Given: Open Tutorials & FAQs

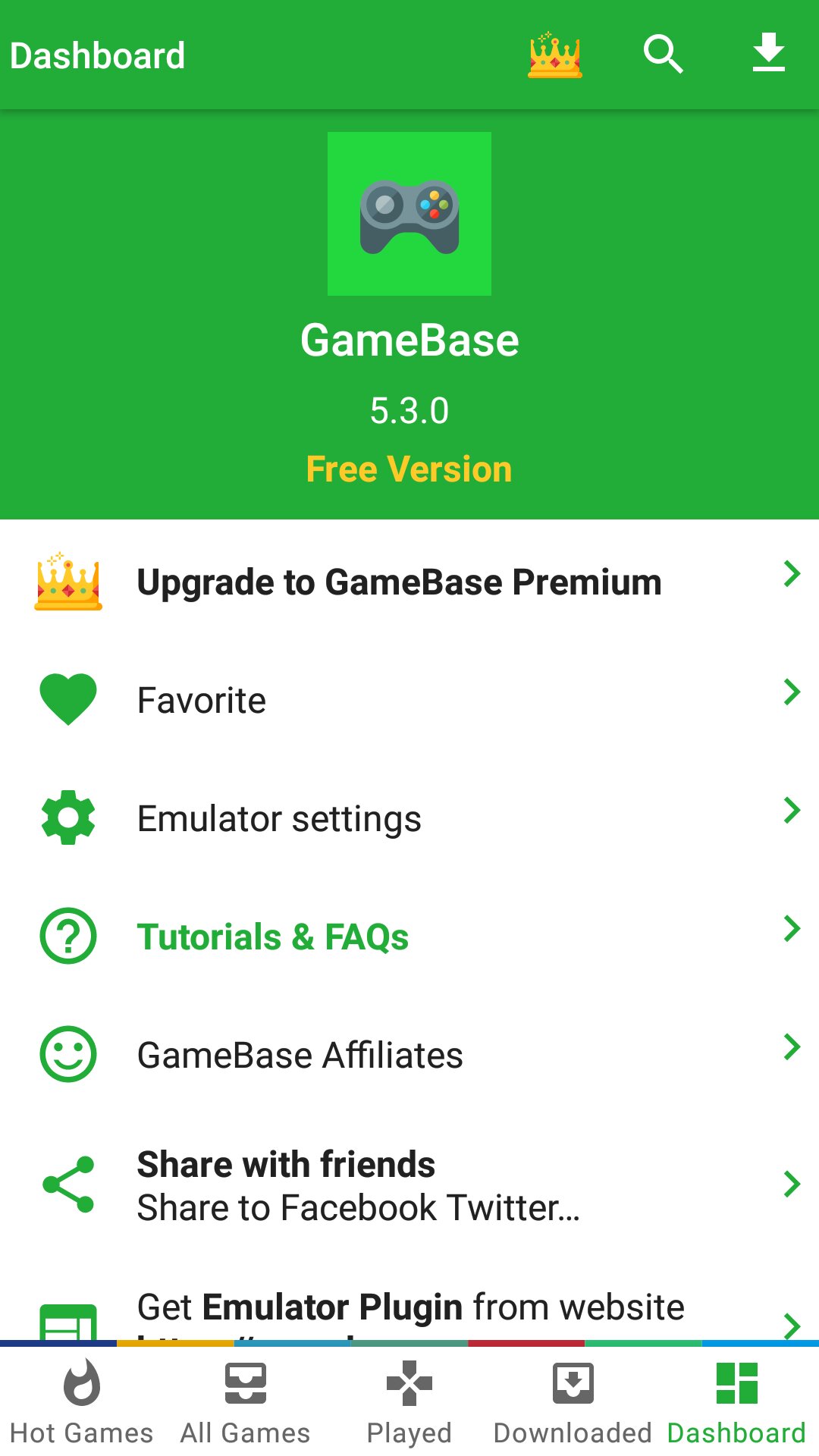Looking at the screenshot, I should point(409,937).
